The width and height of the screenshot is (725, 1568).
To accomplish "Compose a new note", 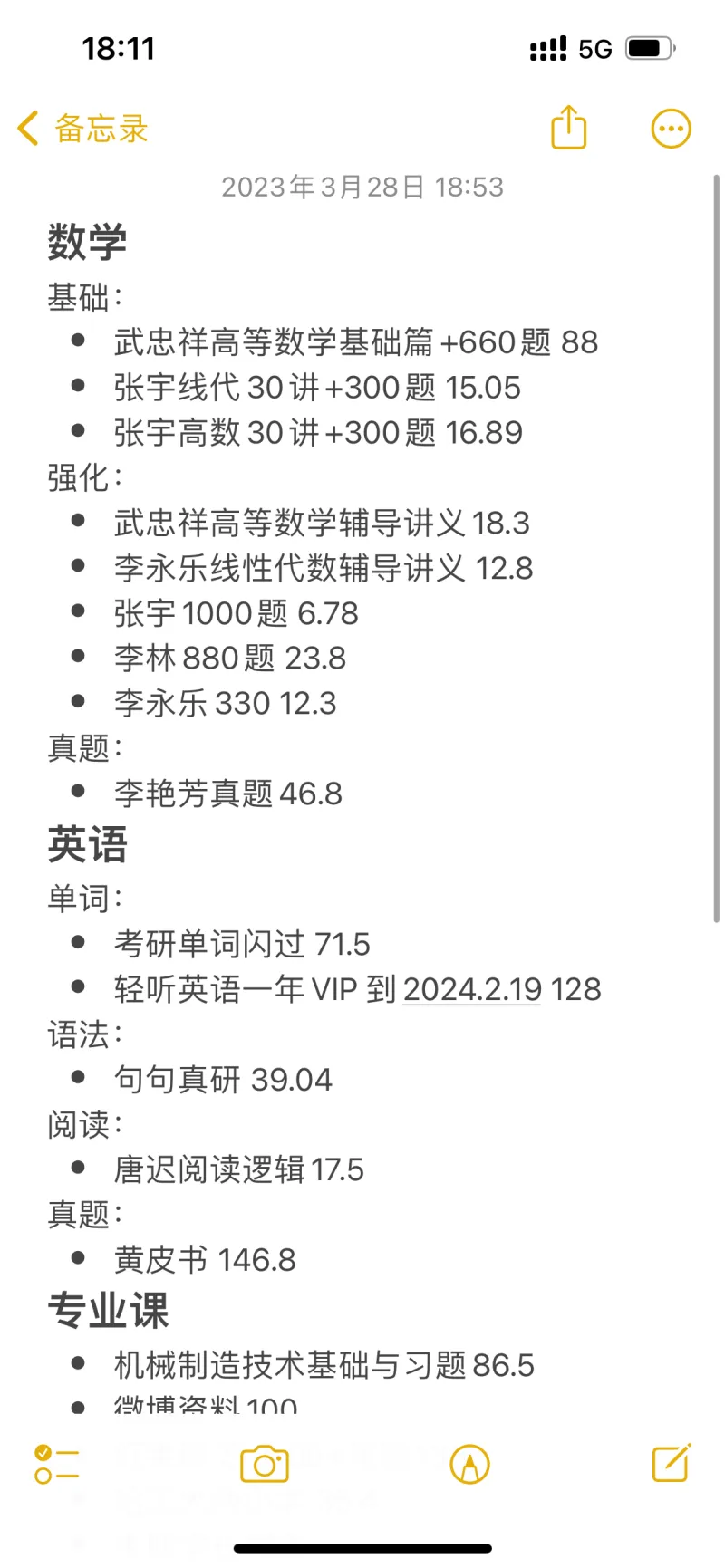I will (672, 1462).
